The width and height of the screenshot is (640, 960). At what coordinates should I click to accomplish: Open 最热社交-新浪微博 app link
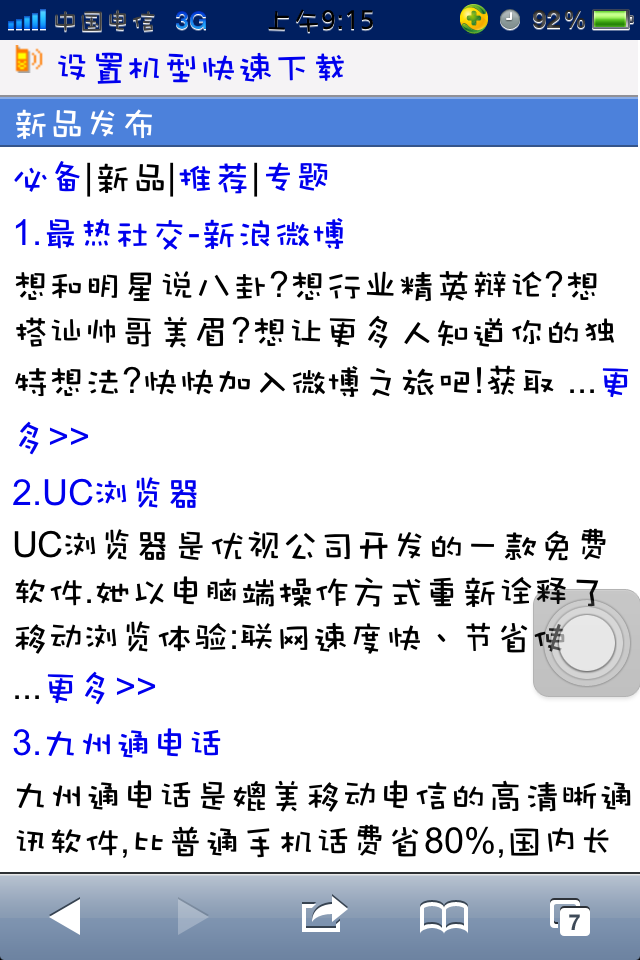pos(180,235)
